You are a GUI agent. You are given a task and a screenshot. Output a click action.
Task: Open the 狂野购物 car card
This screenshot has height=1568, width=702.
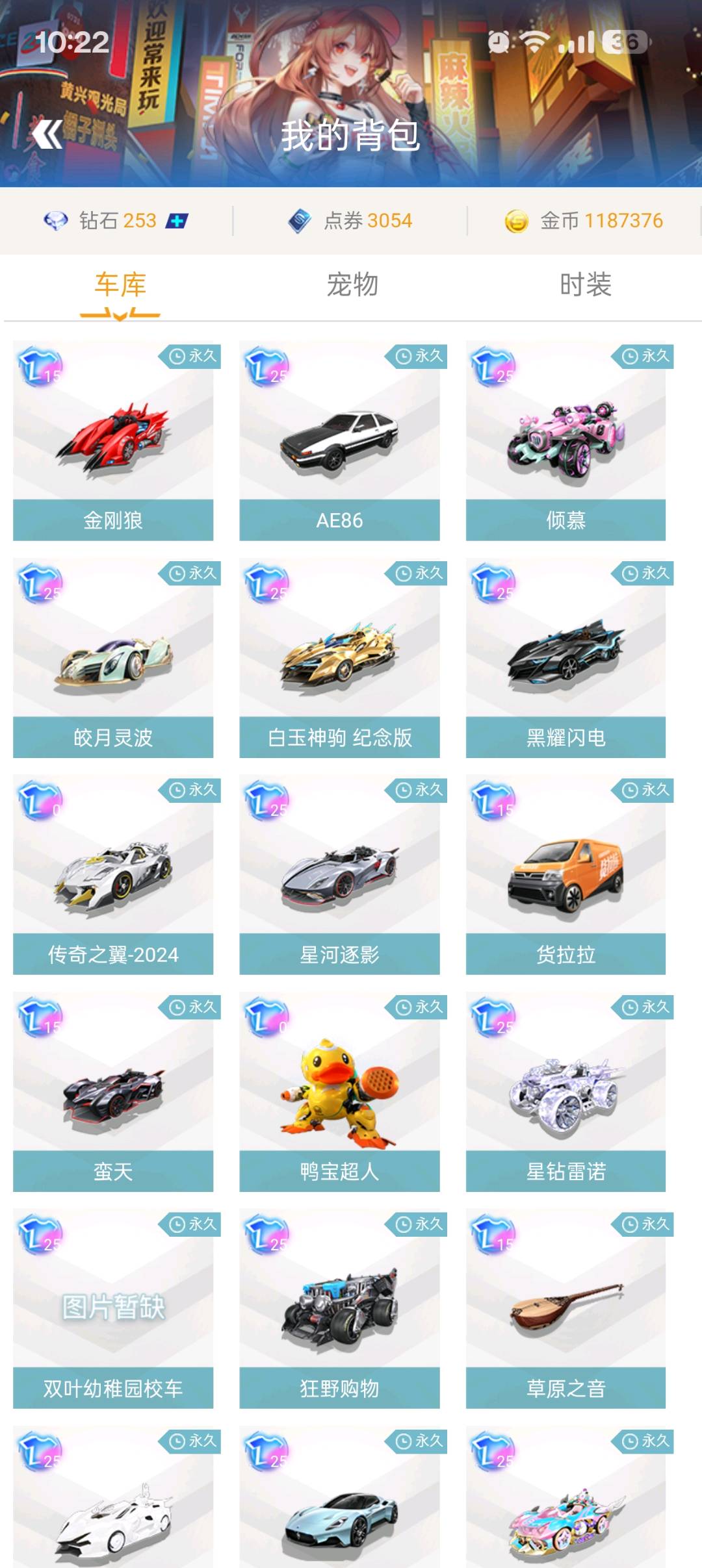point(339,1308)
